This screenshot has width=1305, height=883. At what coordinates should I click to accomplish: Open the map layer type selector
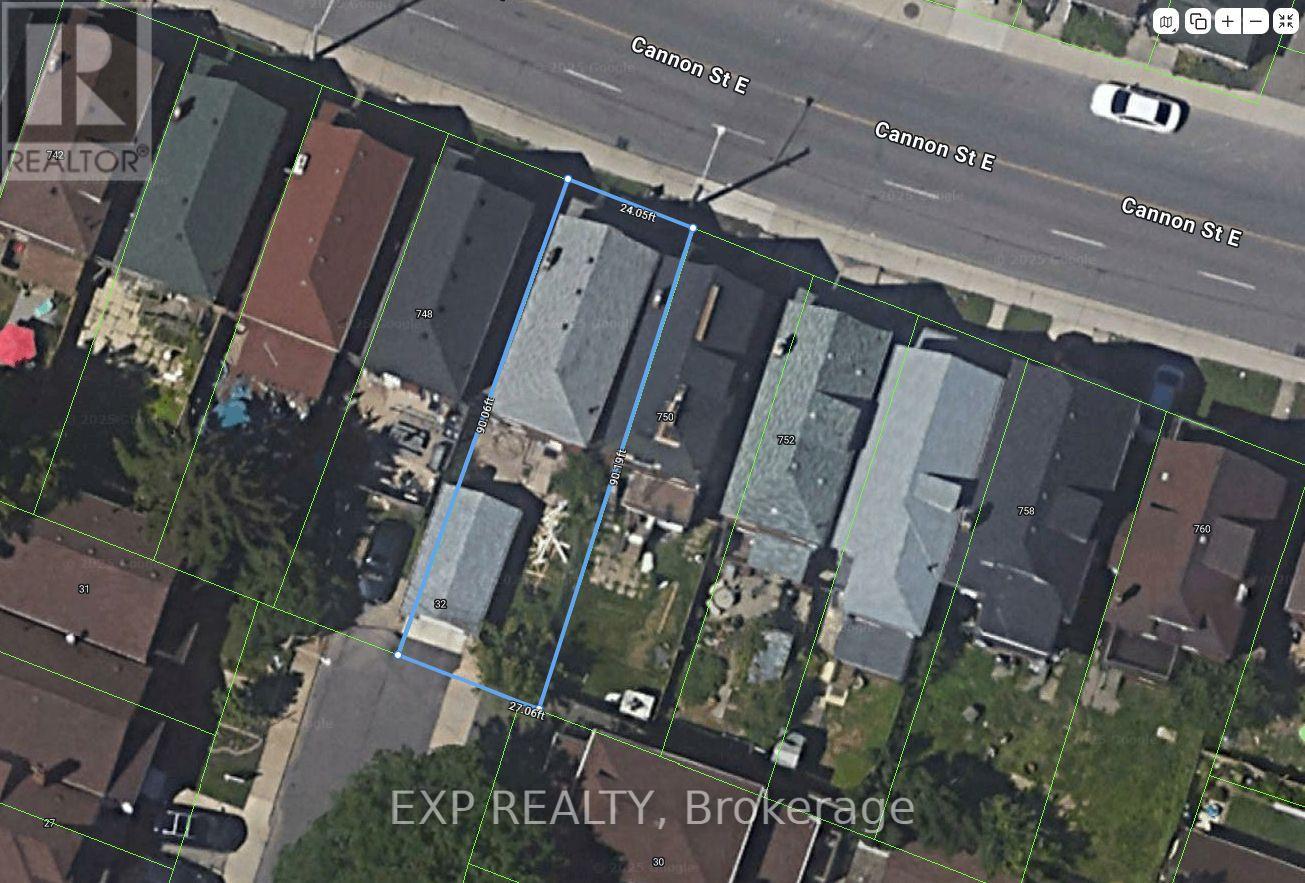click(x=1167, y=22)
